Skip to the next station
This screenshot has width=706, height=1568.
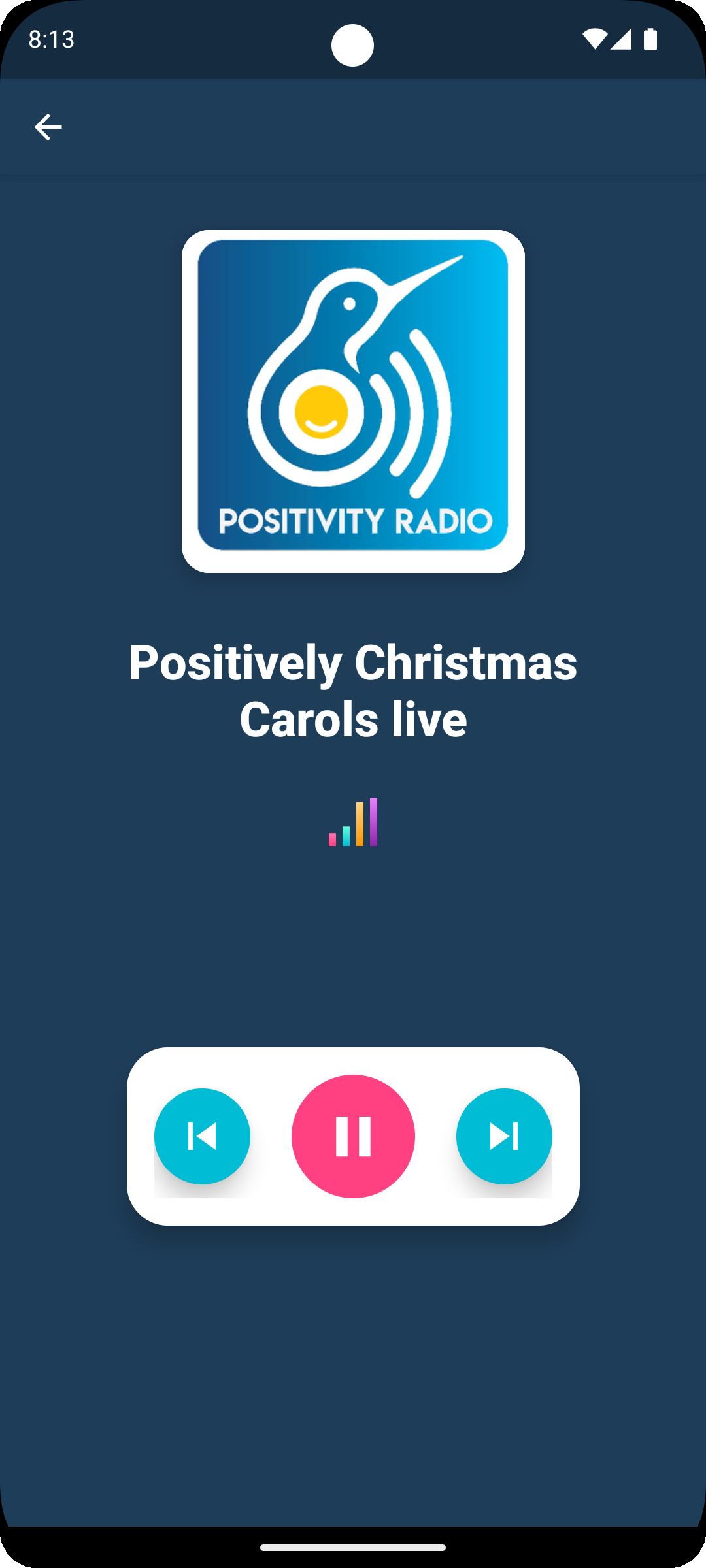pos(504,1136)
